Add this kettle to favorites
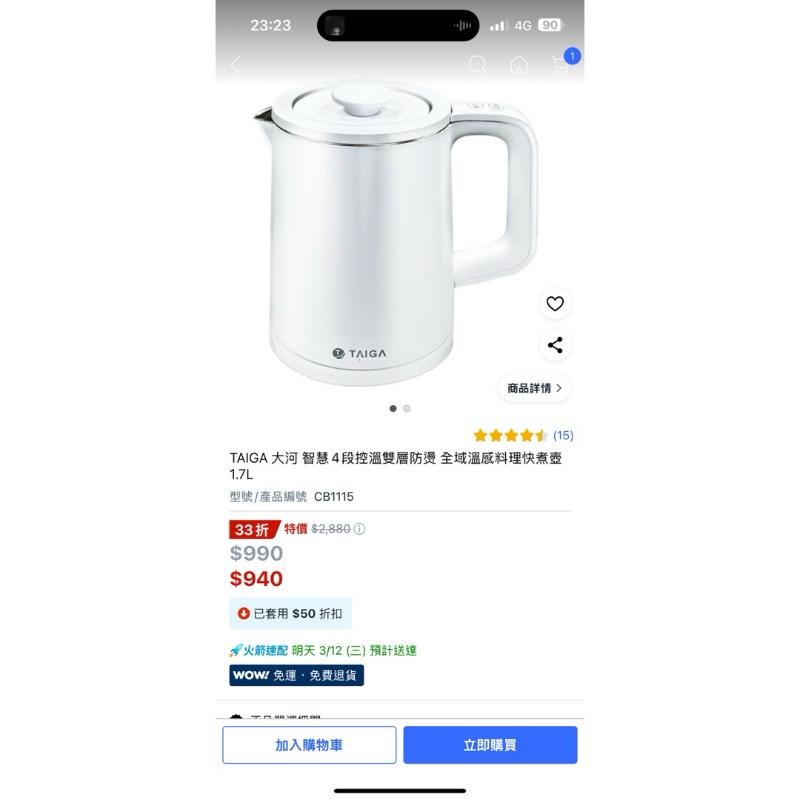The image size is (800, 800). click(555, 304)
